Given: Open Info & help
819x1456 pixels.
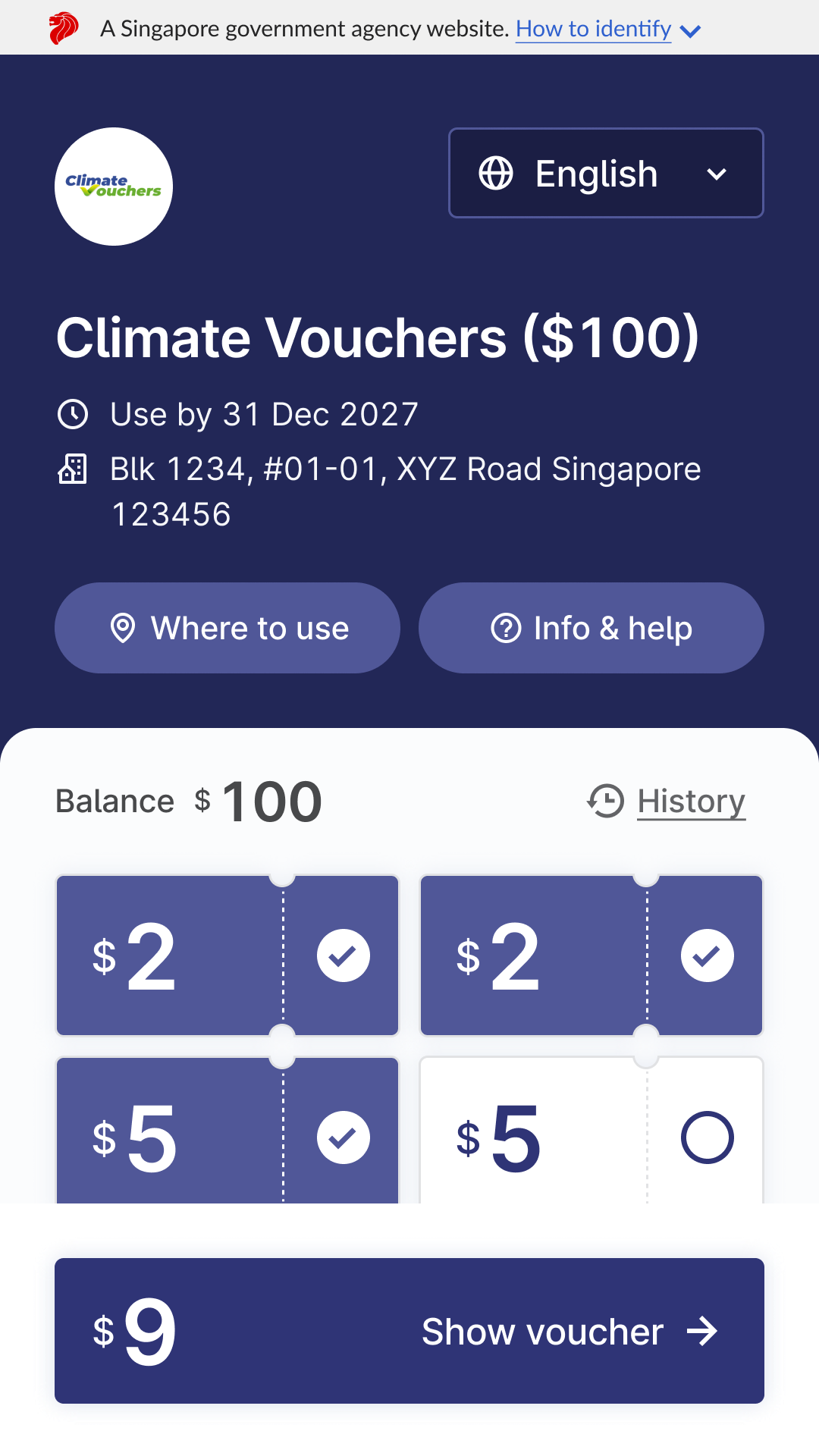Looking at the screenshot, I should [591, 628].
